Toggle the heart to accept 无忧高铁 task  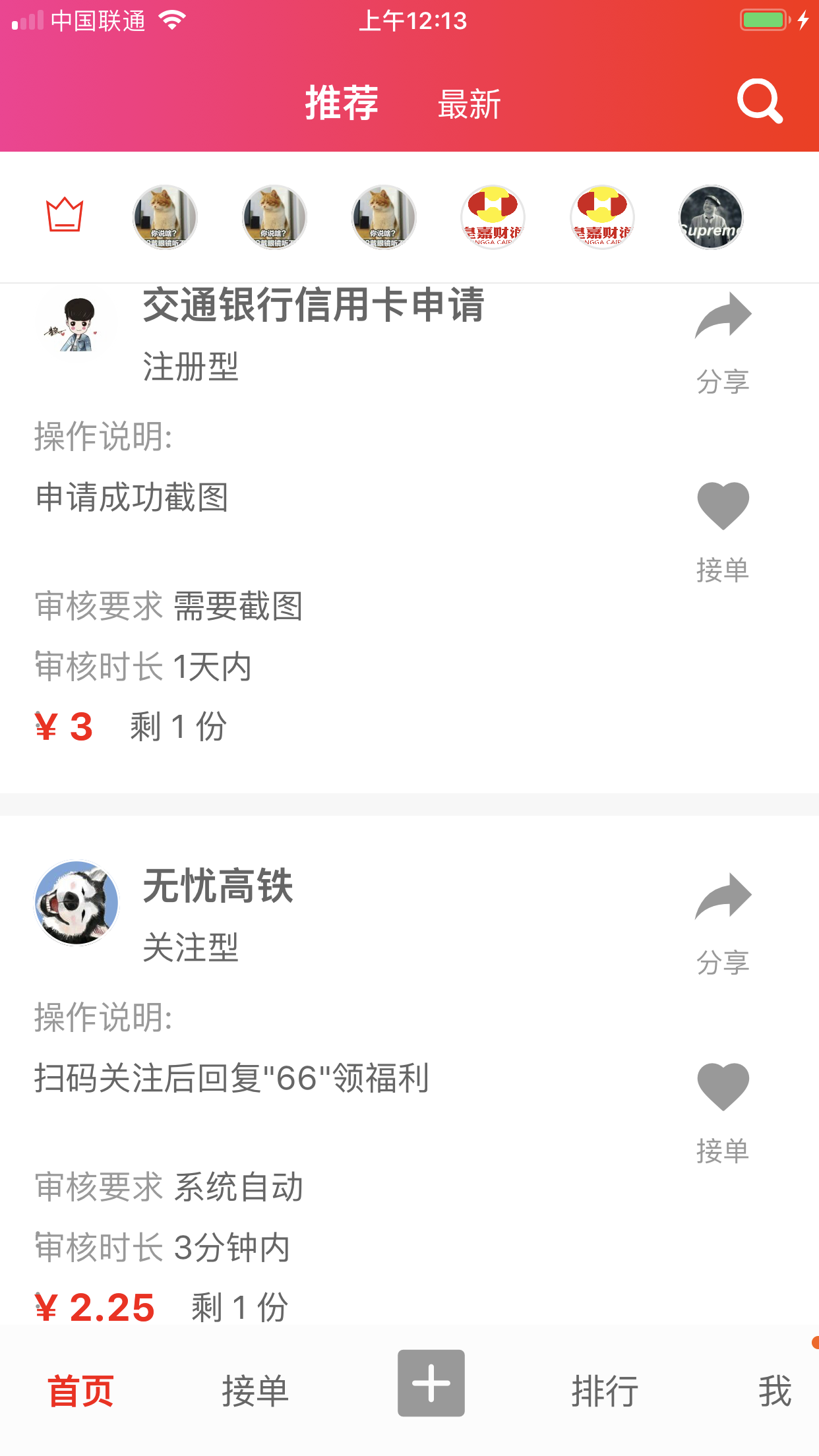[723, 1087]
